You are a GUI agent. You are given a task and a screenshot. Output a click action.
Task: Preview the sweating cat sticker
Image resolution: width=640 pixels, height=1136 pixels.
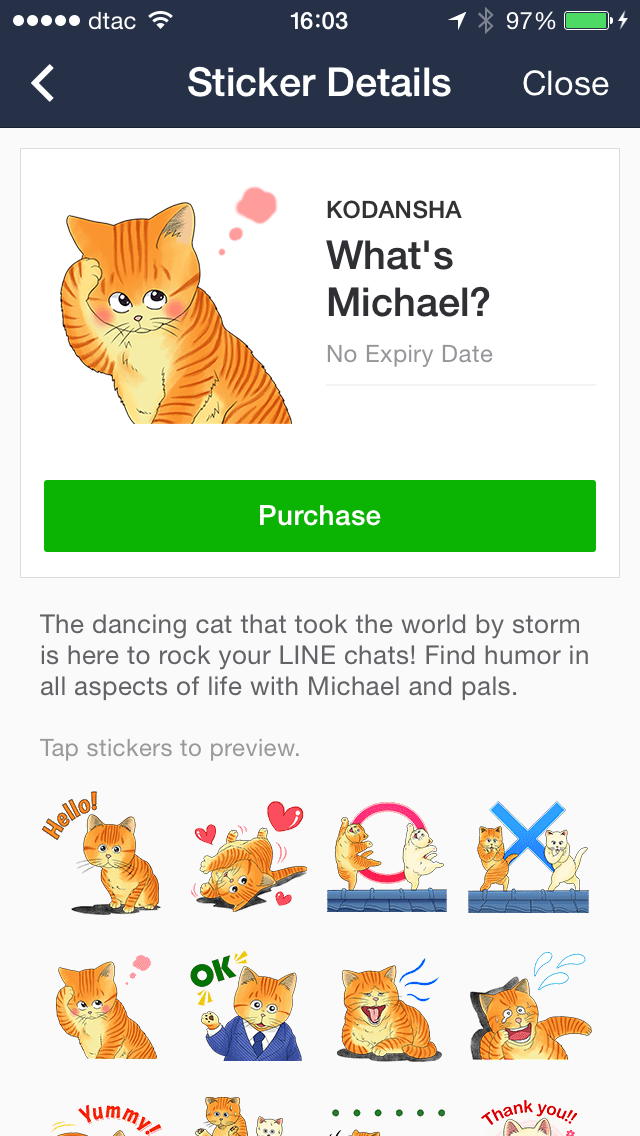pyautogui.click(x=528, y=1003)
